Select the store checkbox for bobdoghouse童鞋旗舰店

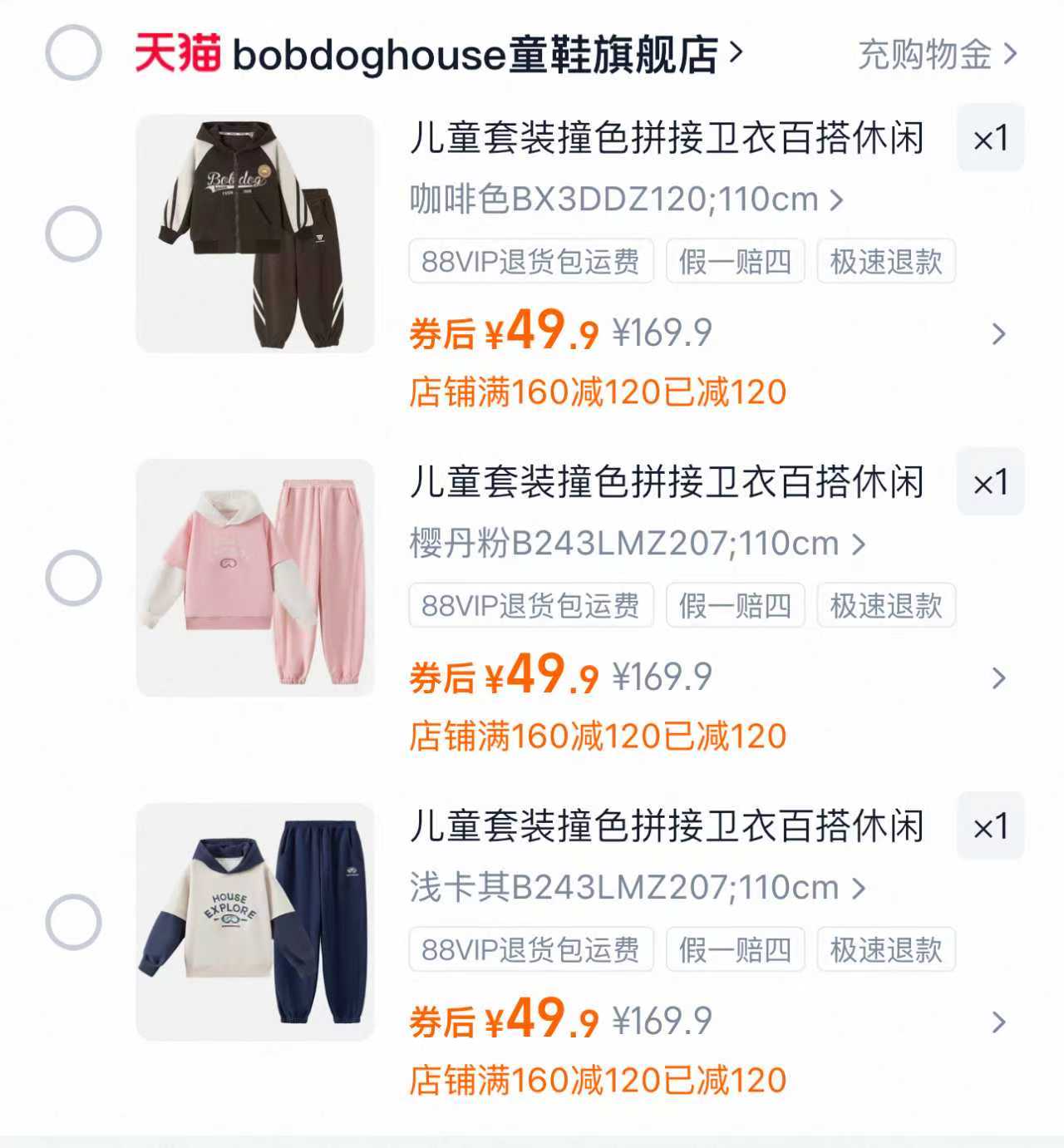coord(74,53)
